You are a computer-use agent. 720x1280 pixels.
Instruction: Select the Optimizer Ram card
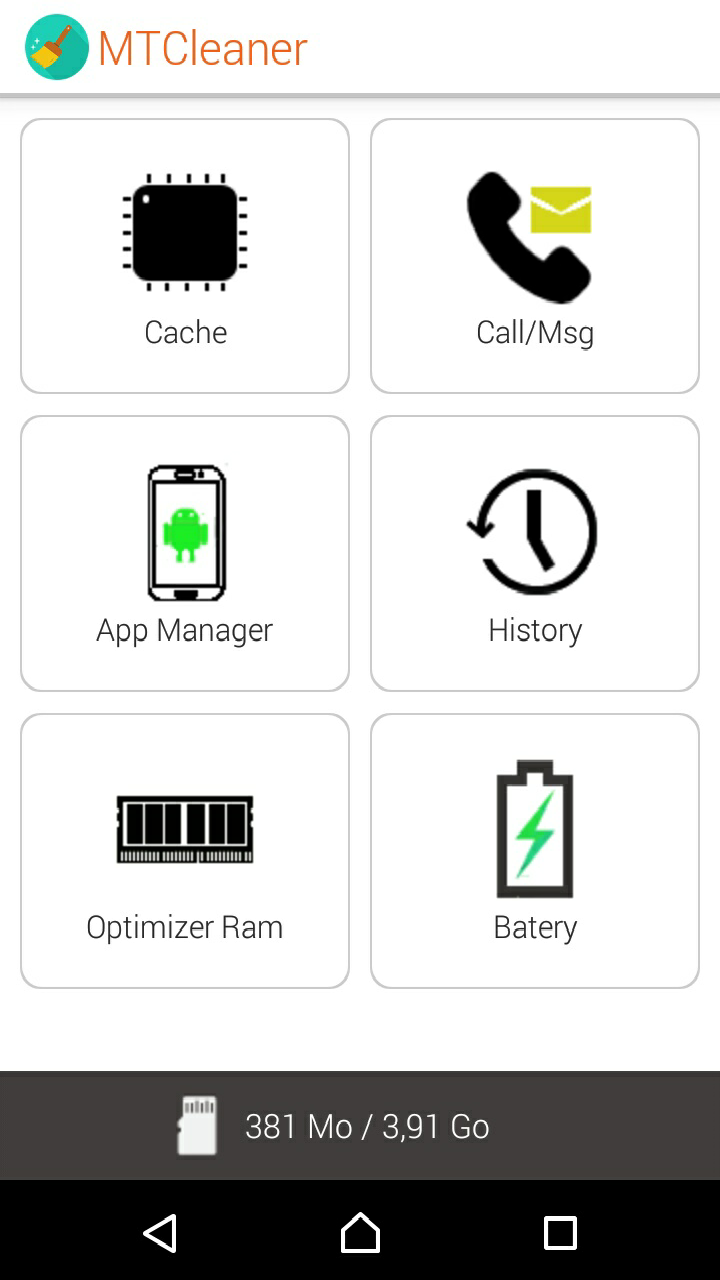[184, 850]
